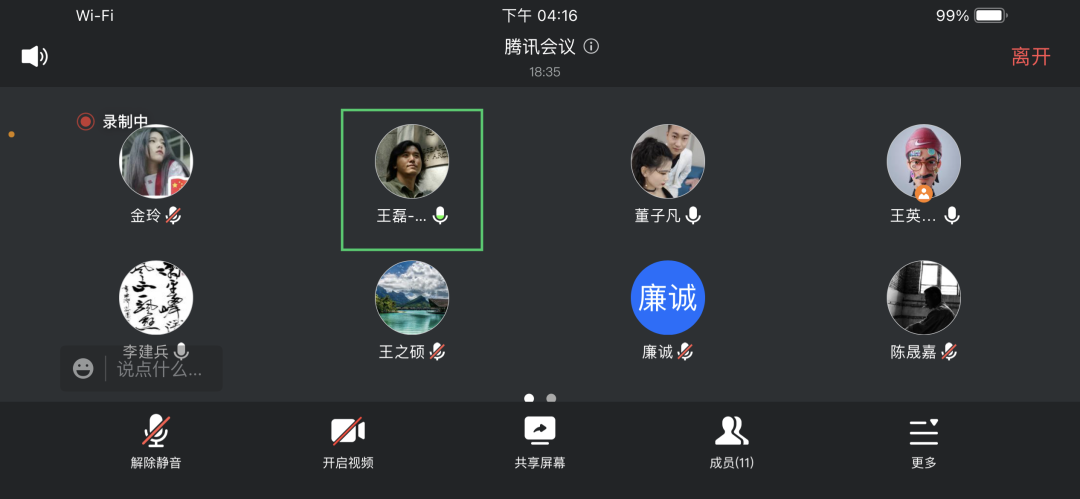This screenshot has width=1080, height=499.
Task: Start 共享屏幕 screen sharing
Action: 540,441
